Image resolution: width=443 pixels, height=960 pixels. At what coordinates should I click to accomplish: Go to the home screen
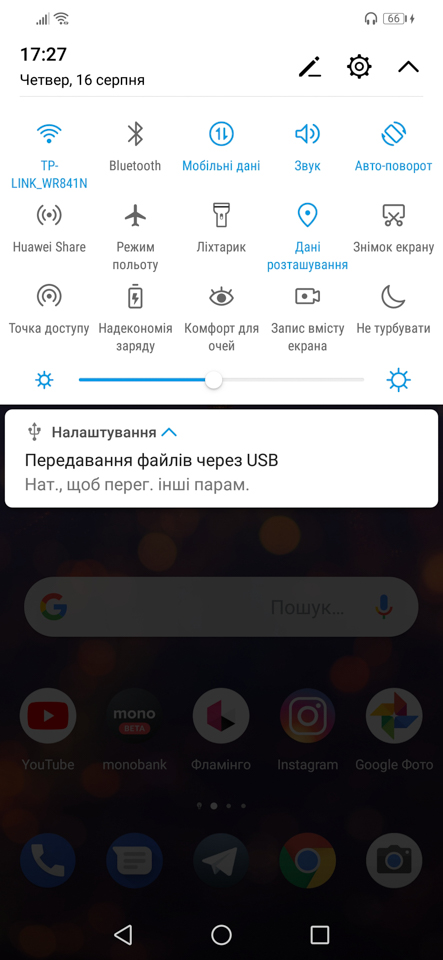221,934
